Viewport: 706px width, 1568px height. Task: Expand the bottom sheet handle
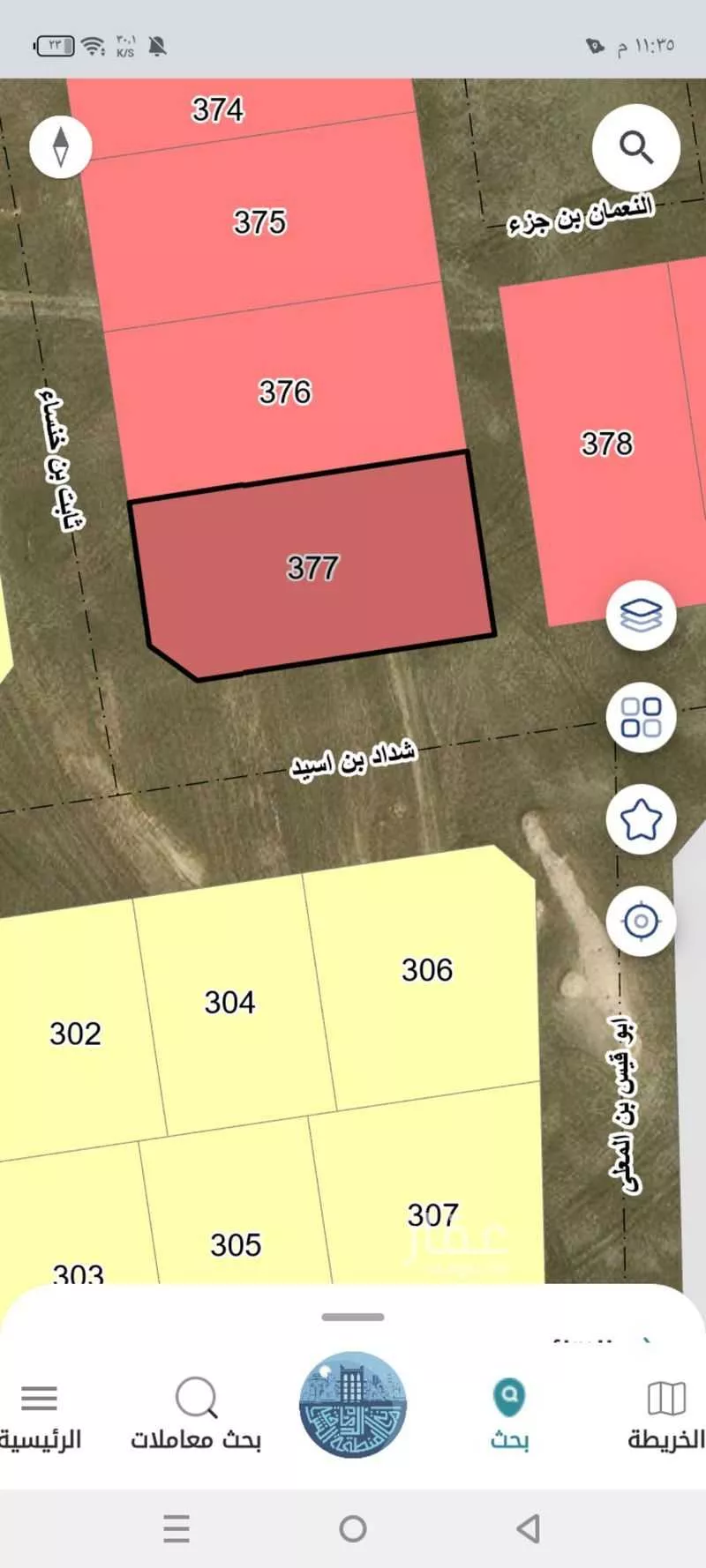tap(353, 1317)
